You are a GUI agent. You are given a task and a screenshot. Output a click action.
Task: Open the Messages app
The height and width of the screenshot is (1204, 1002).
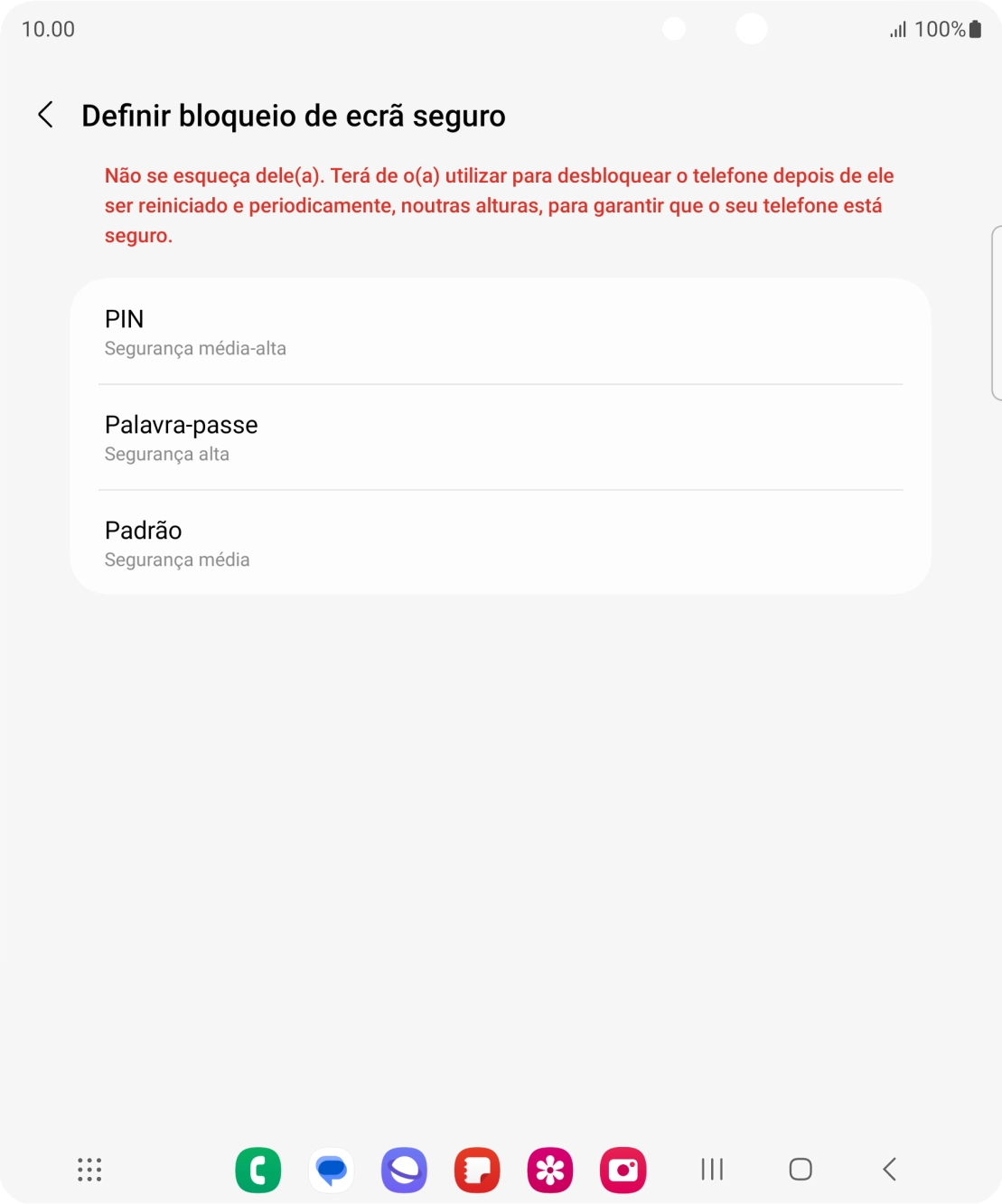click(x=332, y=1169)
